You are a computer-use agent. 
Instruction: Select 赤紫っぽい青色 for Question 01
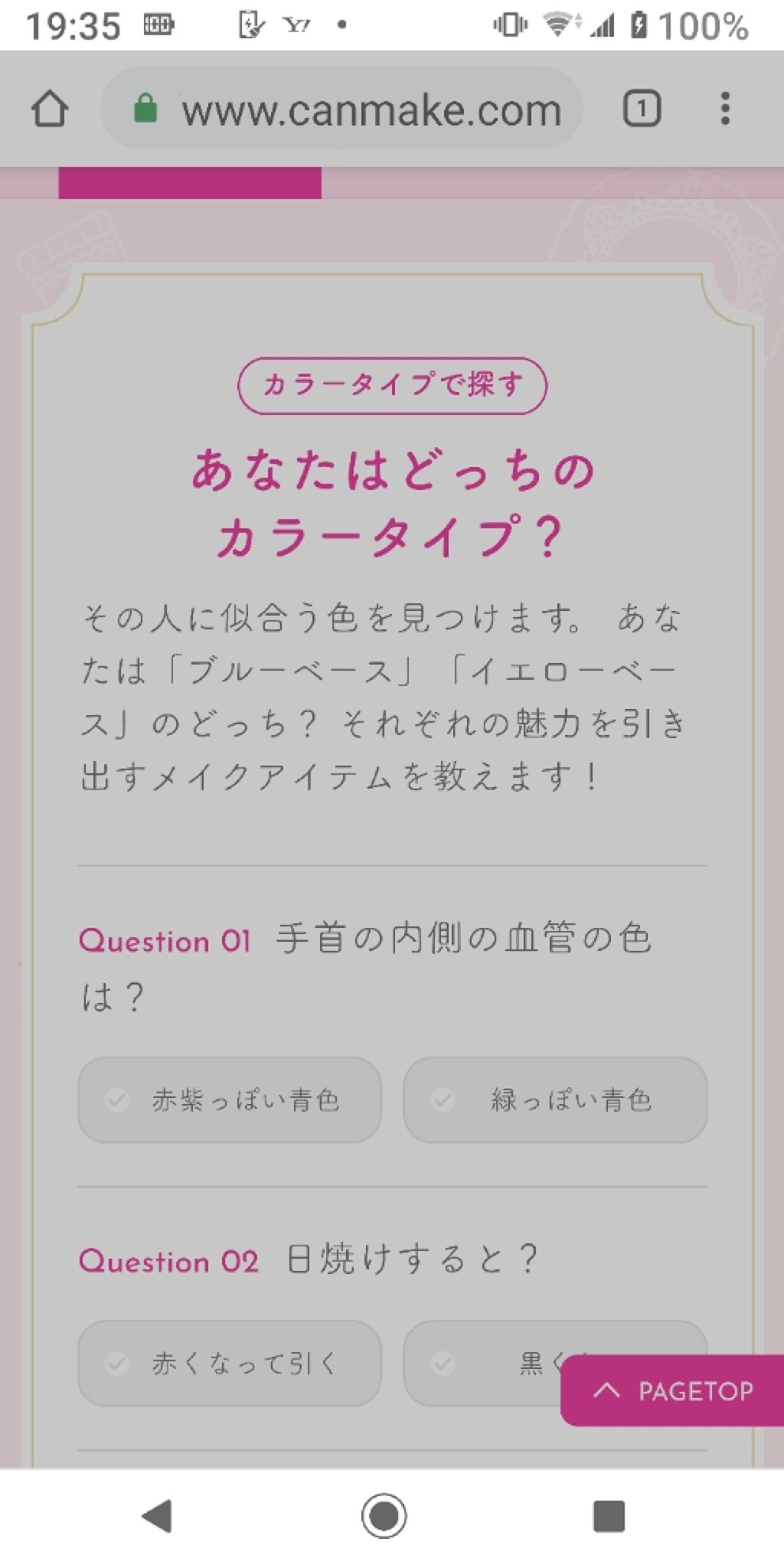click(230, 1100)
